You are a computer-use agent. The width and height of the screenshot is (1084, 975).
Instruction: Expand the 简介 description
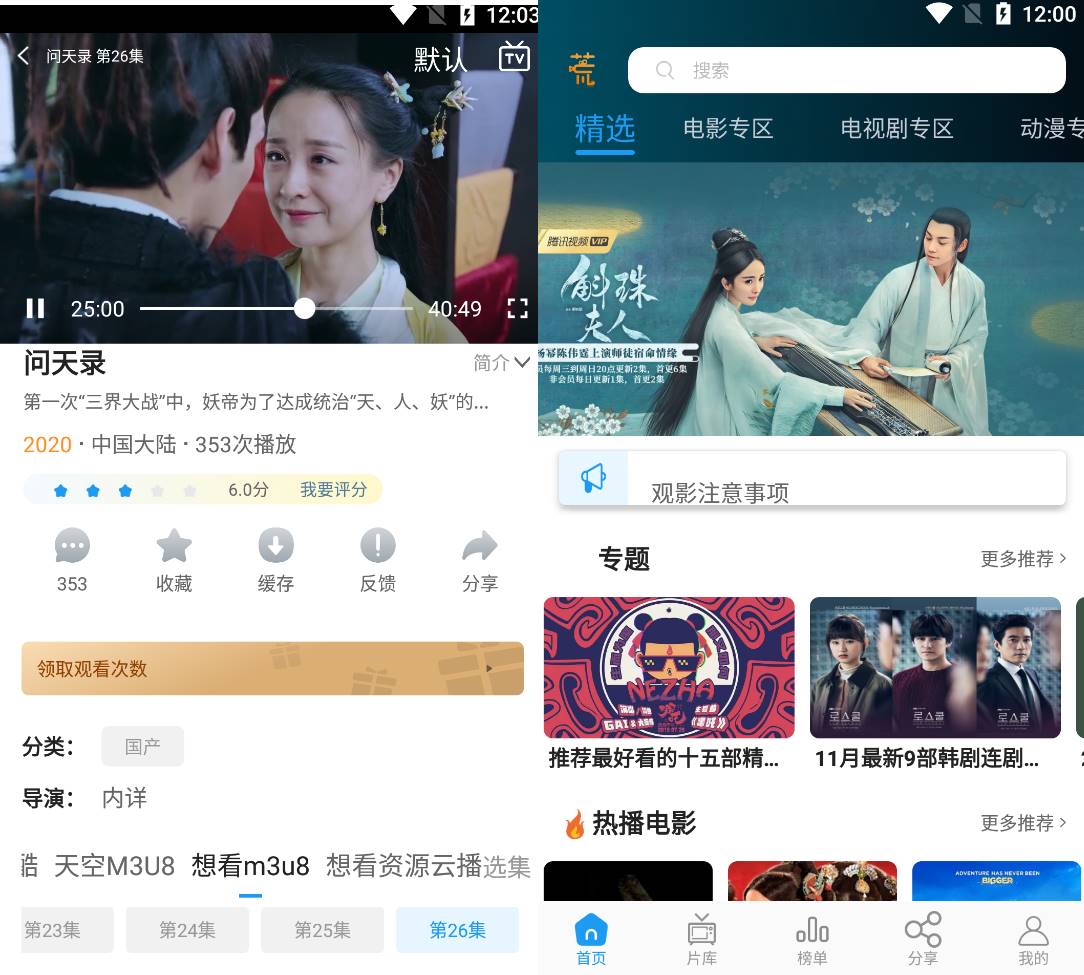click(x=501, y=363)
